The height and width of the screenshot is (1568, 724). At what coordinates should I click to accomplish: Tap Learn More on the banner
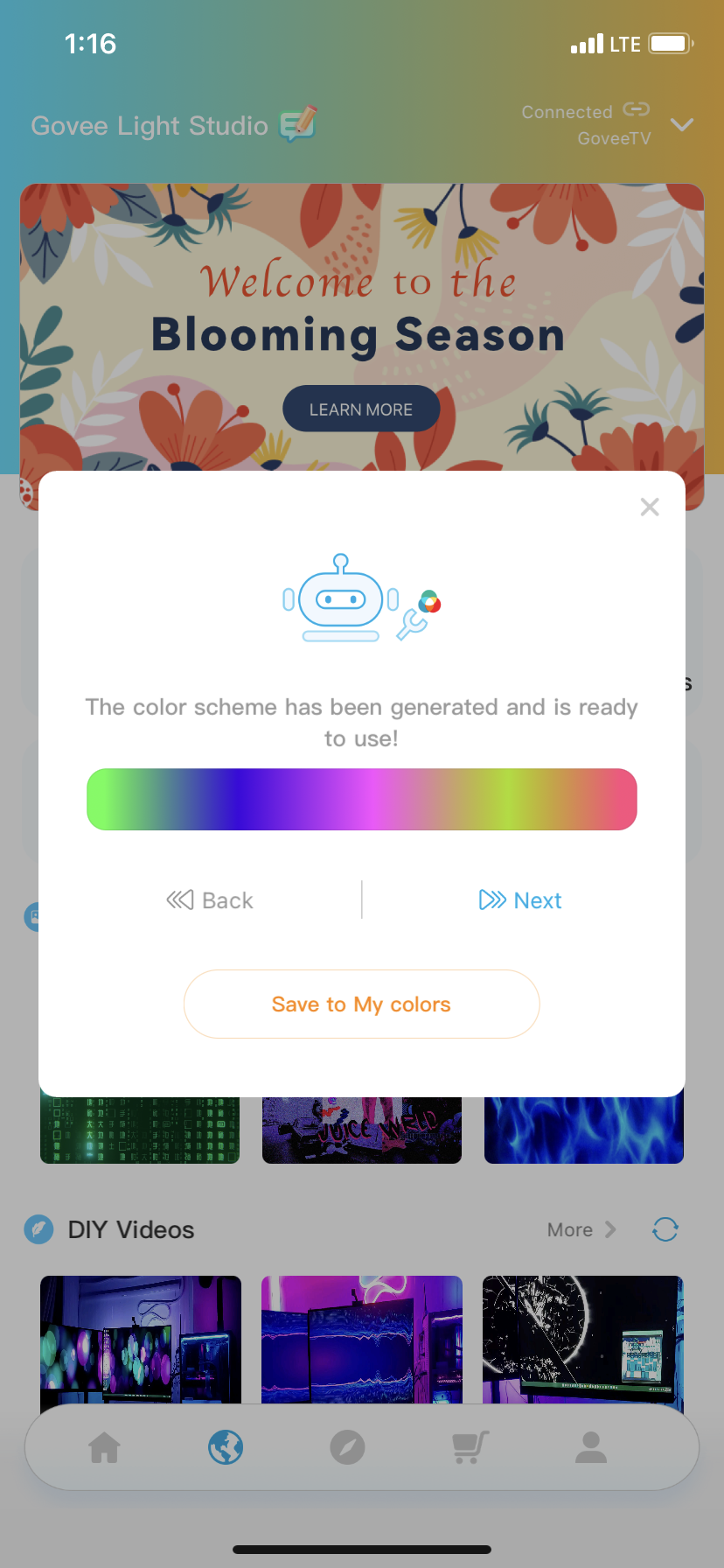[360, 409]
